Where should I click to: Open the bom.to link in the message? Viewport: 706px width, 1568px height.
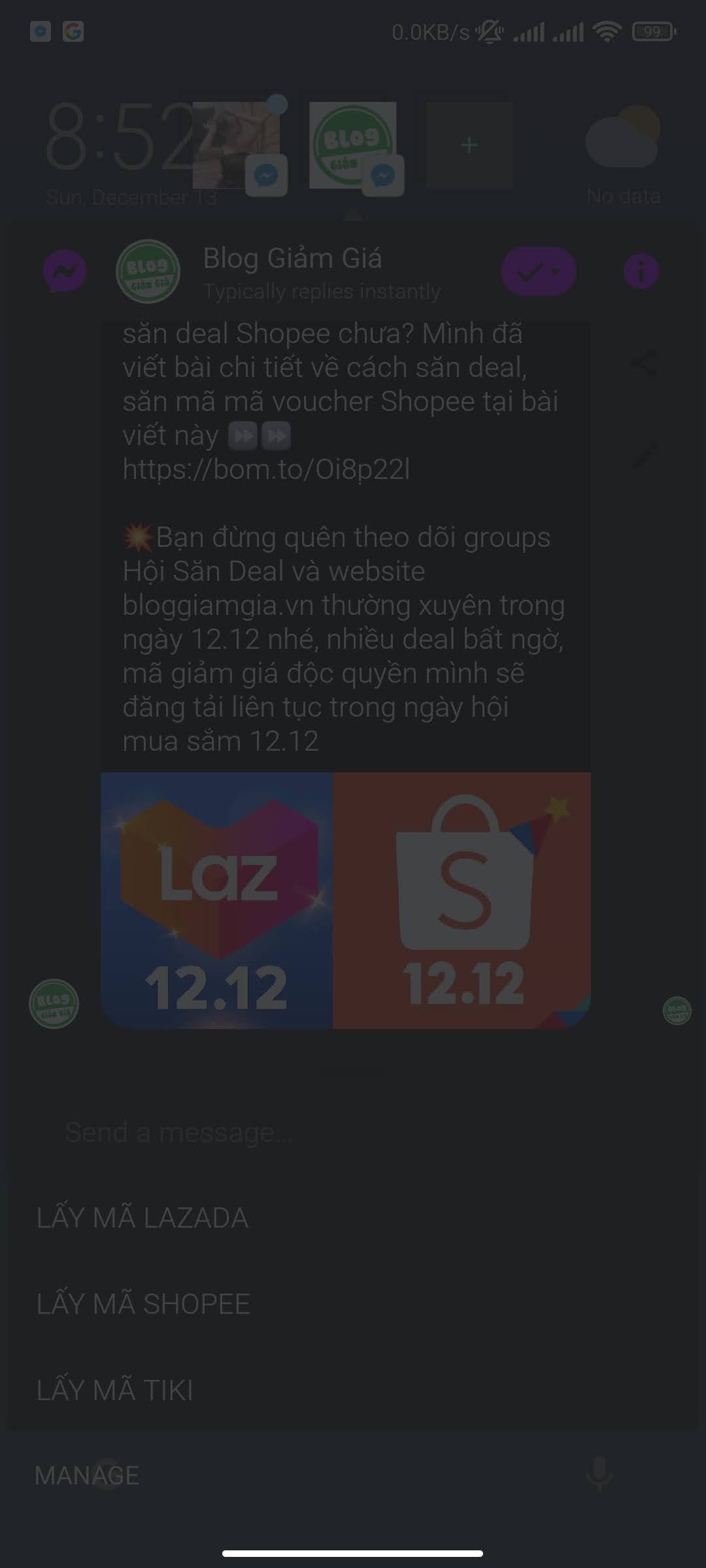266,470
